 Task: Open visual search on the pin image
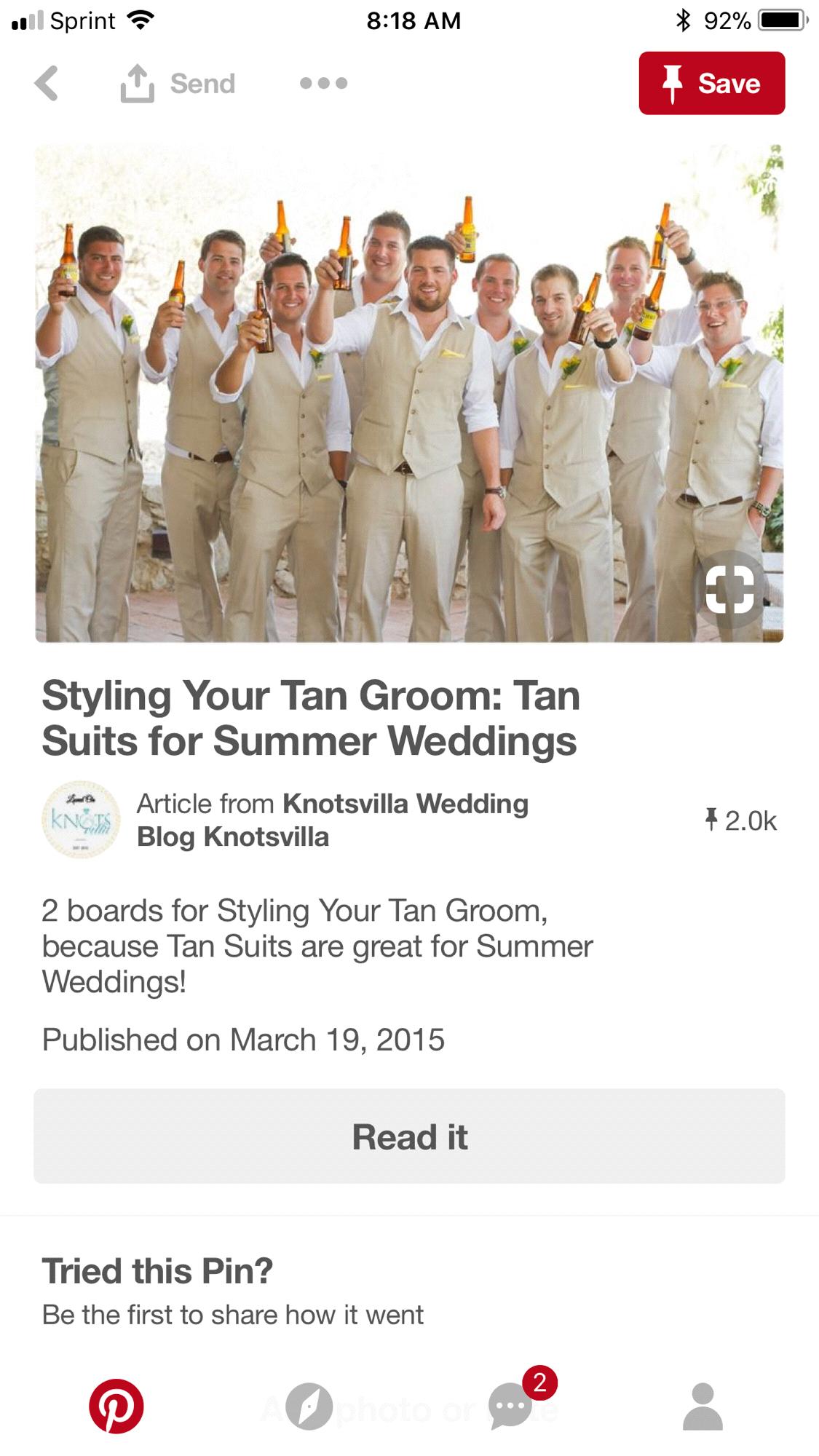(x=729, y=589)
